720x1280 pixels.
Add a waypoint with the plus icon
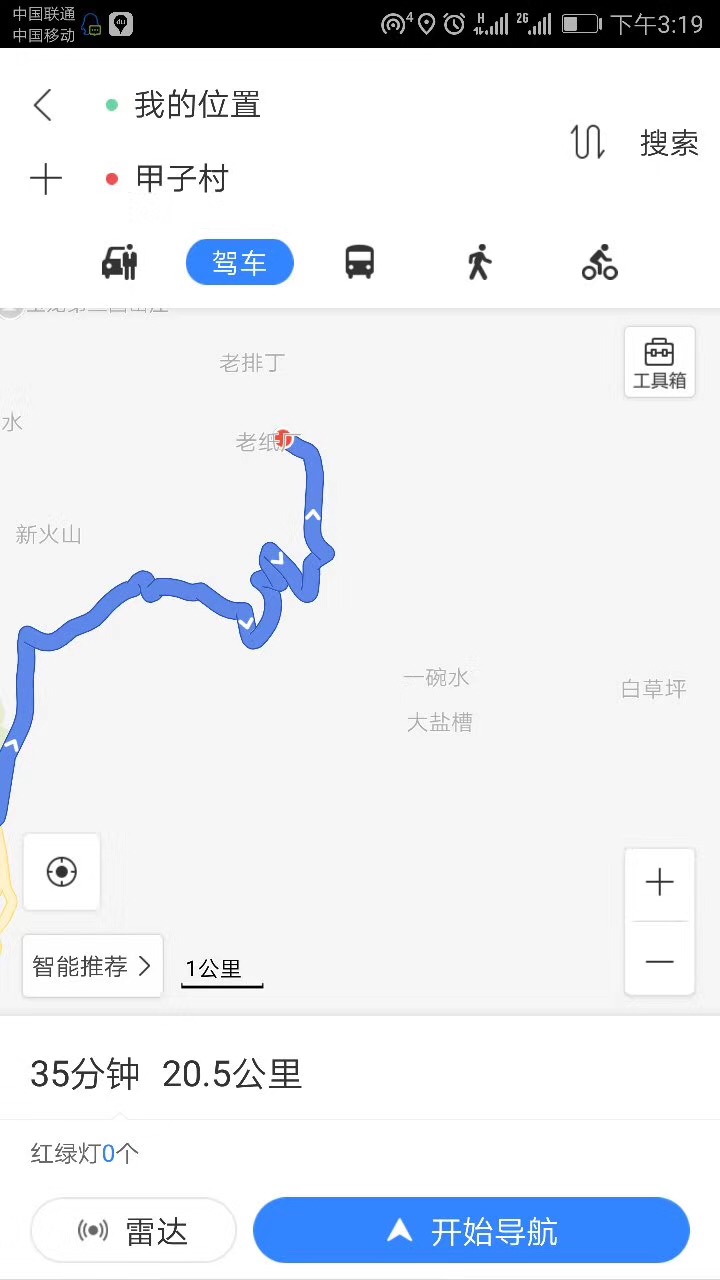point(46,180)
